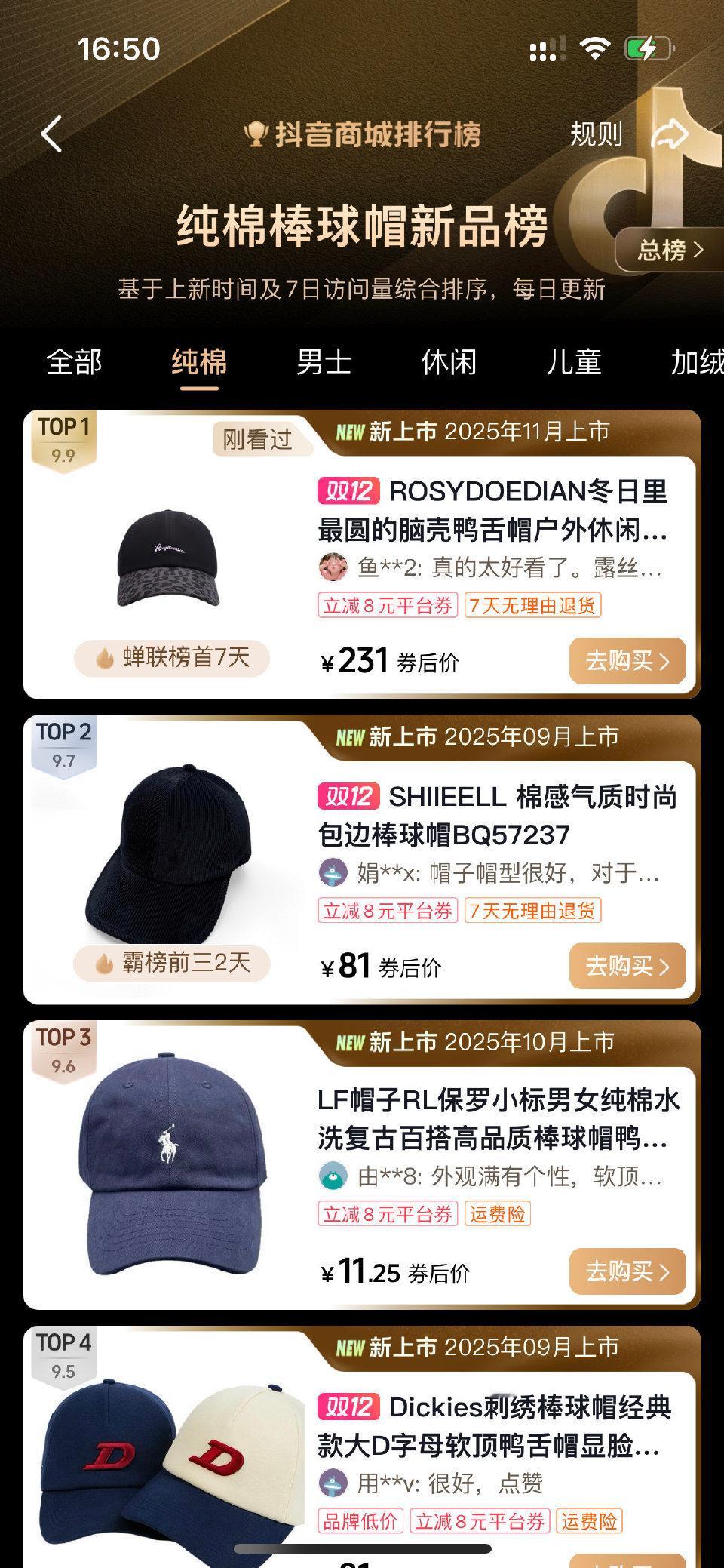Open the TOP 3 LF帽子RL保罗 cap listing
Image resolution: width=724 pixels, height=1568 pixels.
(x=498, y=1120)
